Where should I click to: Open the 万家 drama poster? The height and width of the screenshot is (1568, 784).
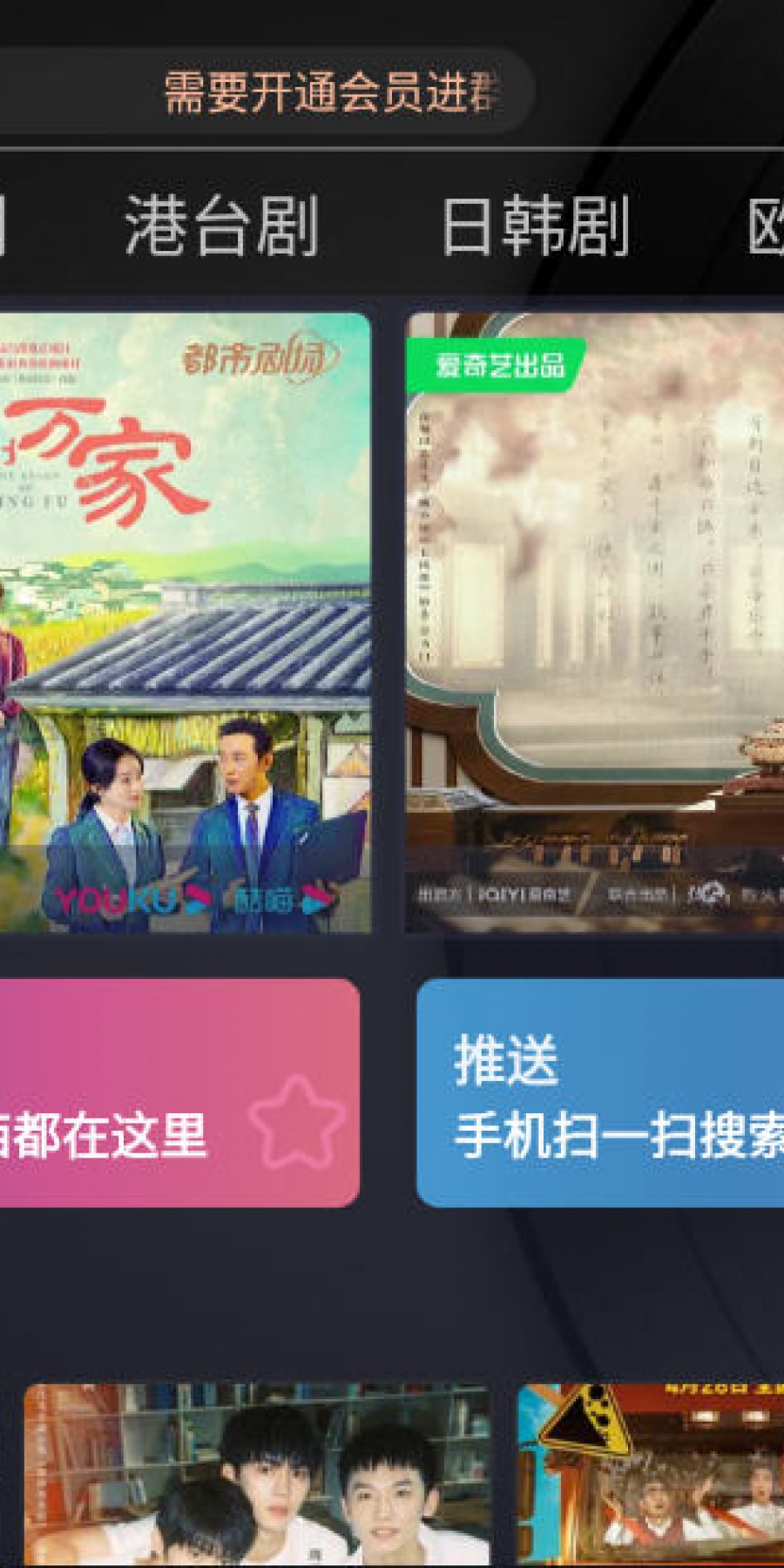tap(185, 623)
